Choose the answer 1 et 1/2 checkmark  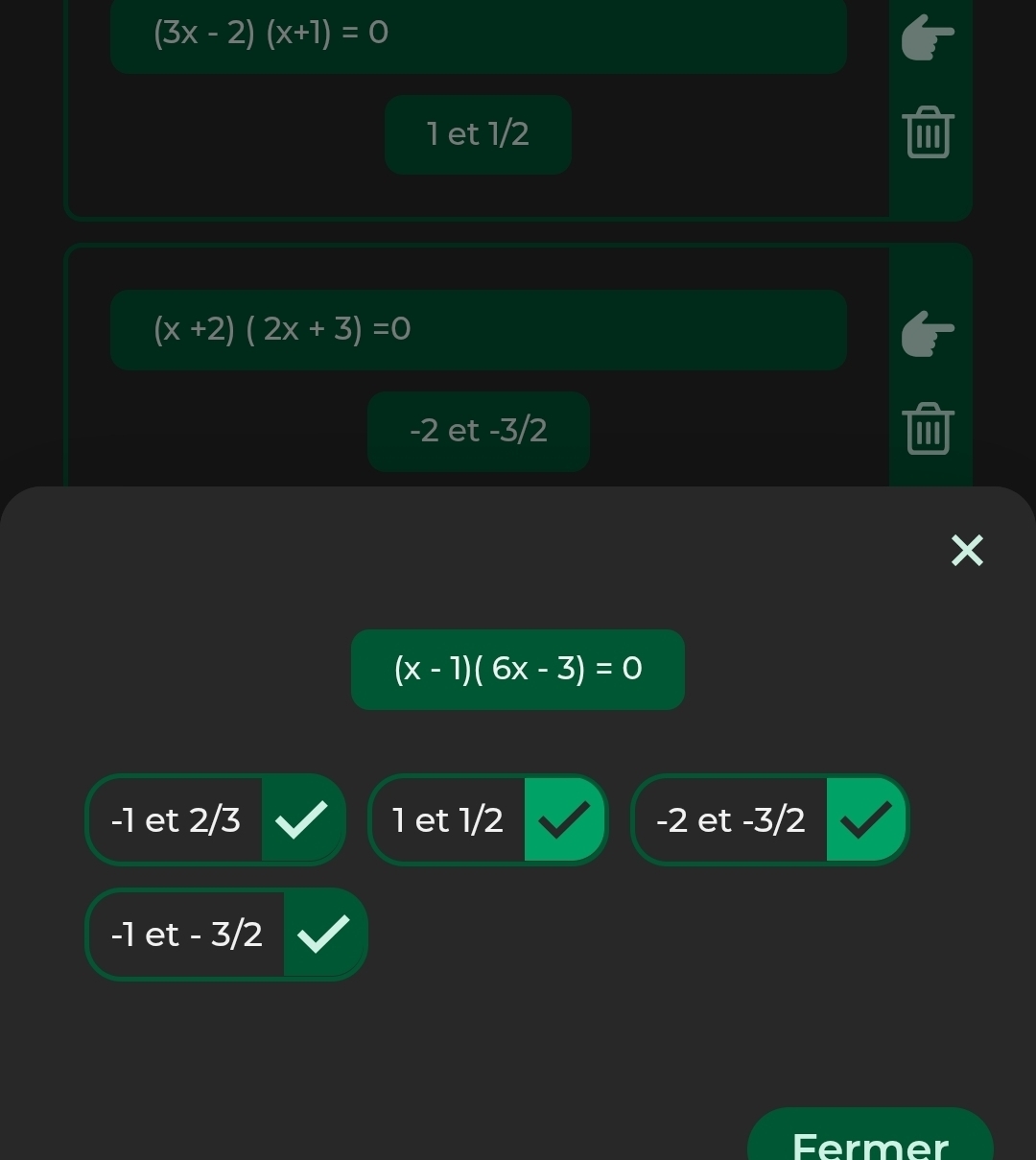pyautogui.click(x=564, y=820)
